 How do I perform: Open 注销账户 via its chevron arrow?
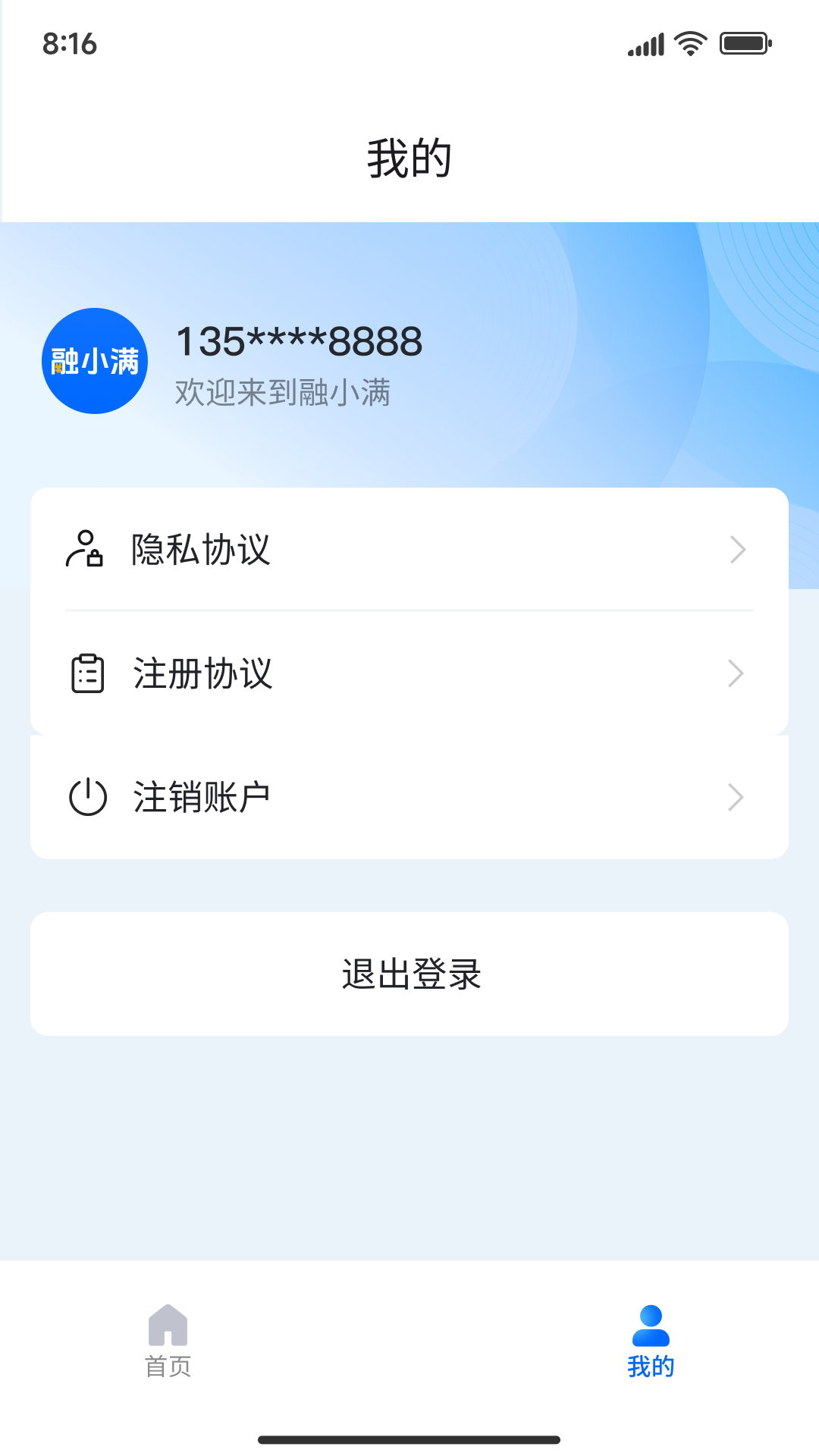[736, 796]
